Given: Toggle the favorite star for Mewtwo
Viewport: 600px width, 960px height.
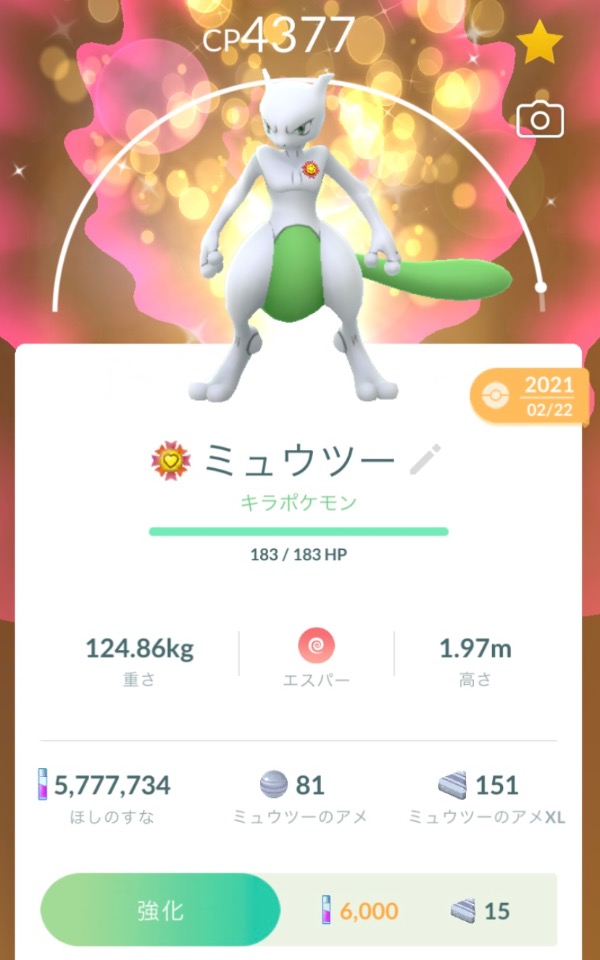Looking at the screenshot, I should (x=541, y=44).
